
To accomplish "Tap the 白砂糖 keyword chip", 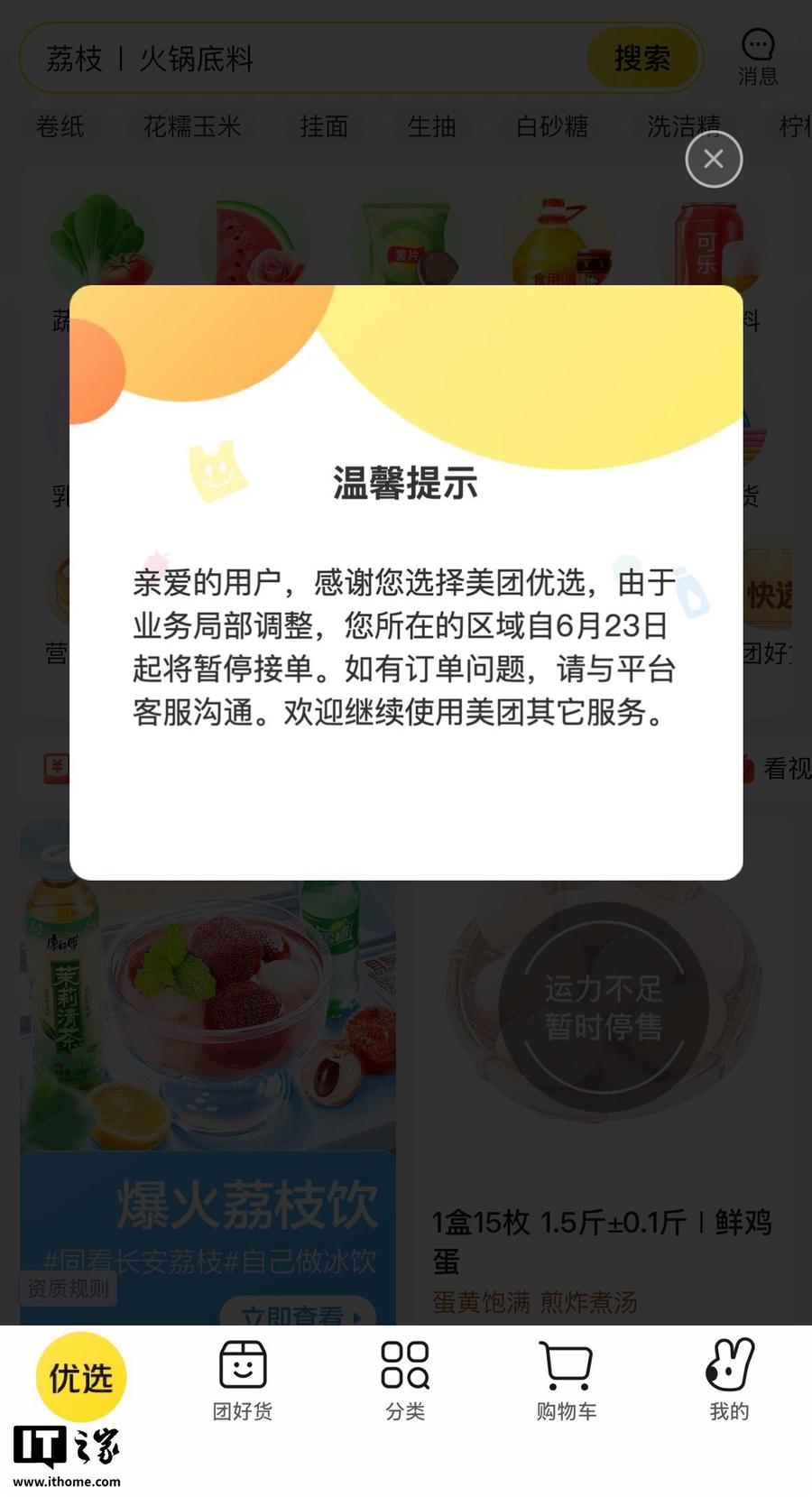I will point(552,126).
